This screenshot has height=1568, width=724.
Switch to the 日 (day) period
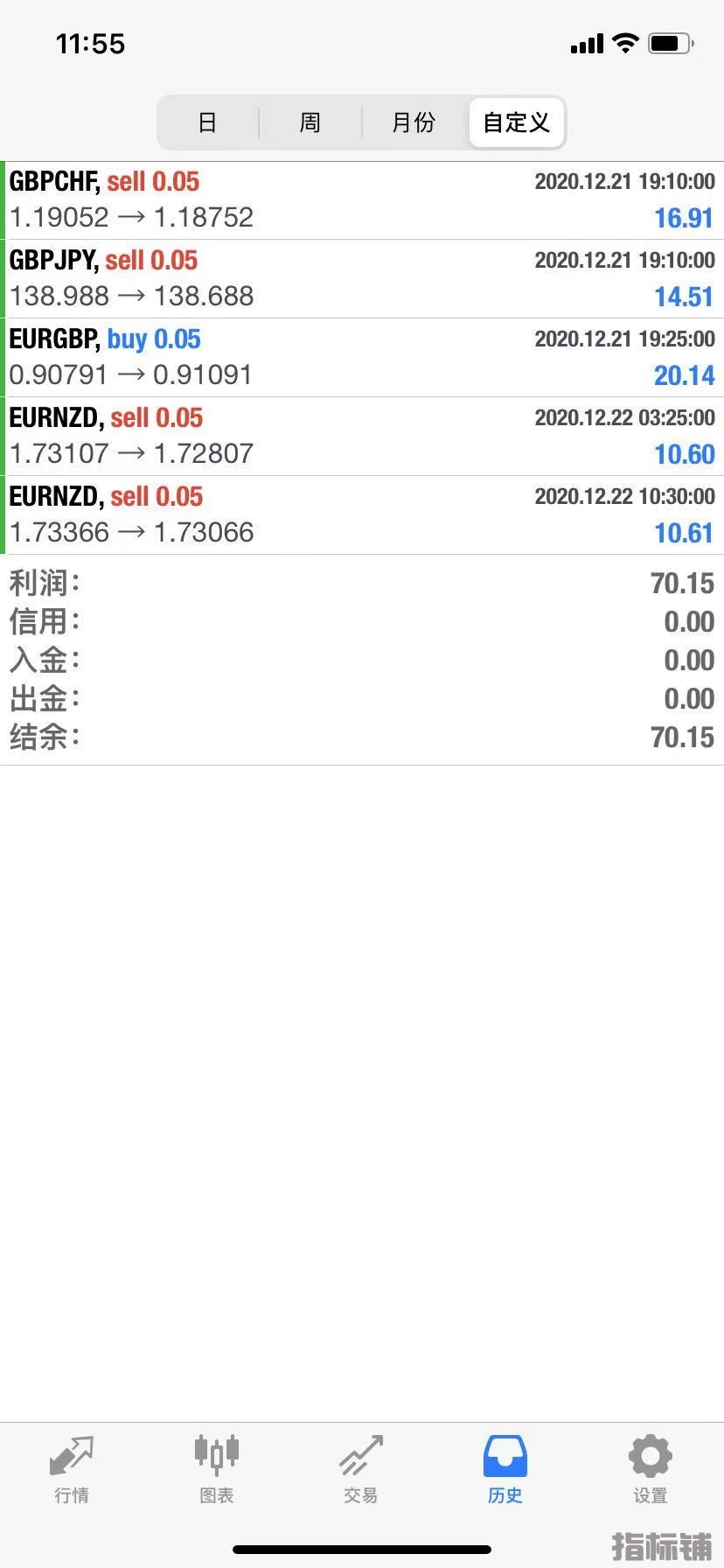(x=207, y=122)
